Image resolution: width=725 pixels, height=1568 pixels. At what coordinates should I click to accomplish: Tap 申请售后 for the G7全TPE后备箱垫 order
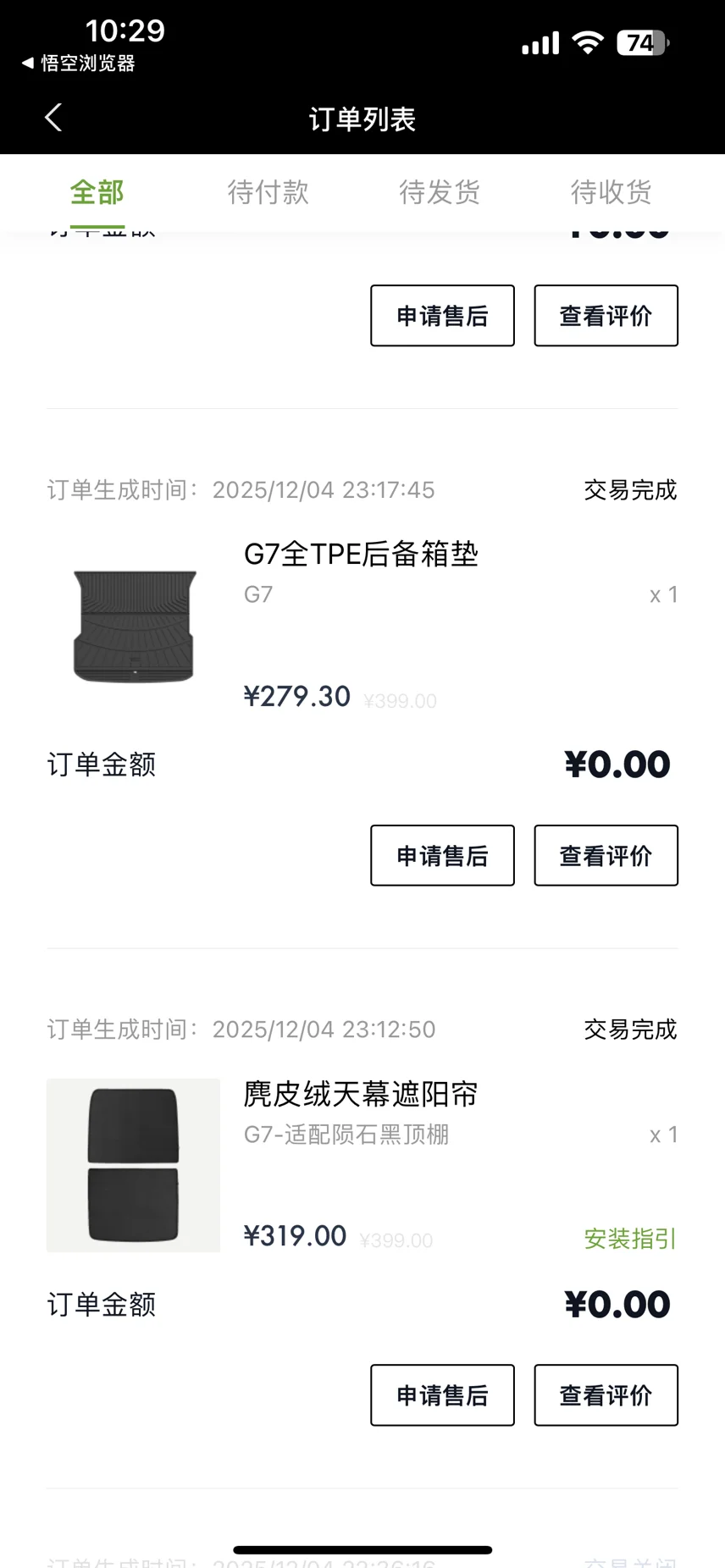(x=442, y=856)
